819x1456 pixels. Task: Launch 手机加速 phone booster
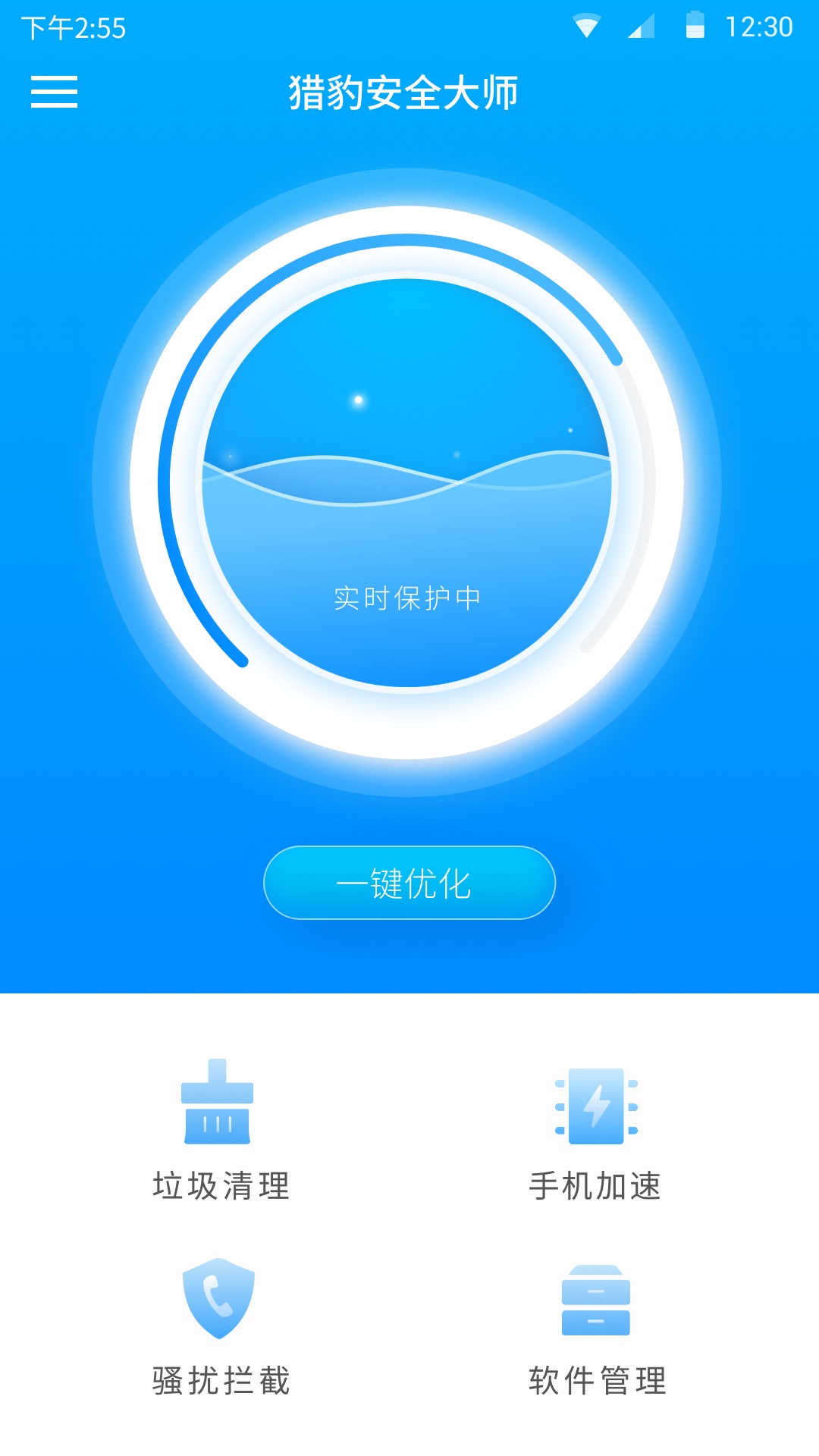coord(596,1130)
